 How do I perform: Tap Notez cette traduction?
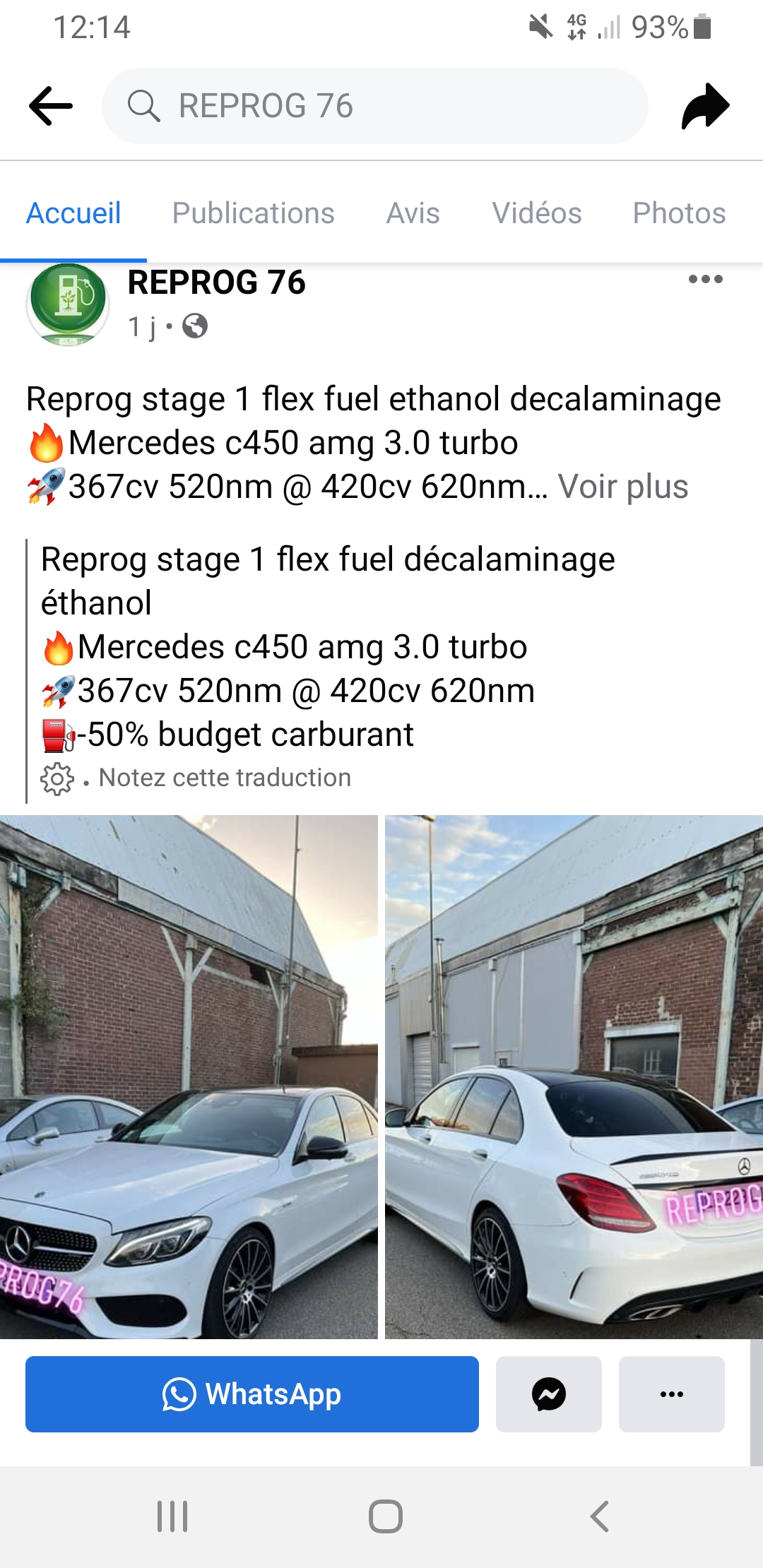(x=225, y=778)
